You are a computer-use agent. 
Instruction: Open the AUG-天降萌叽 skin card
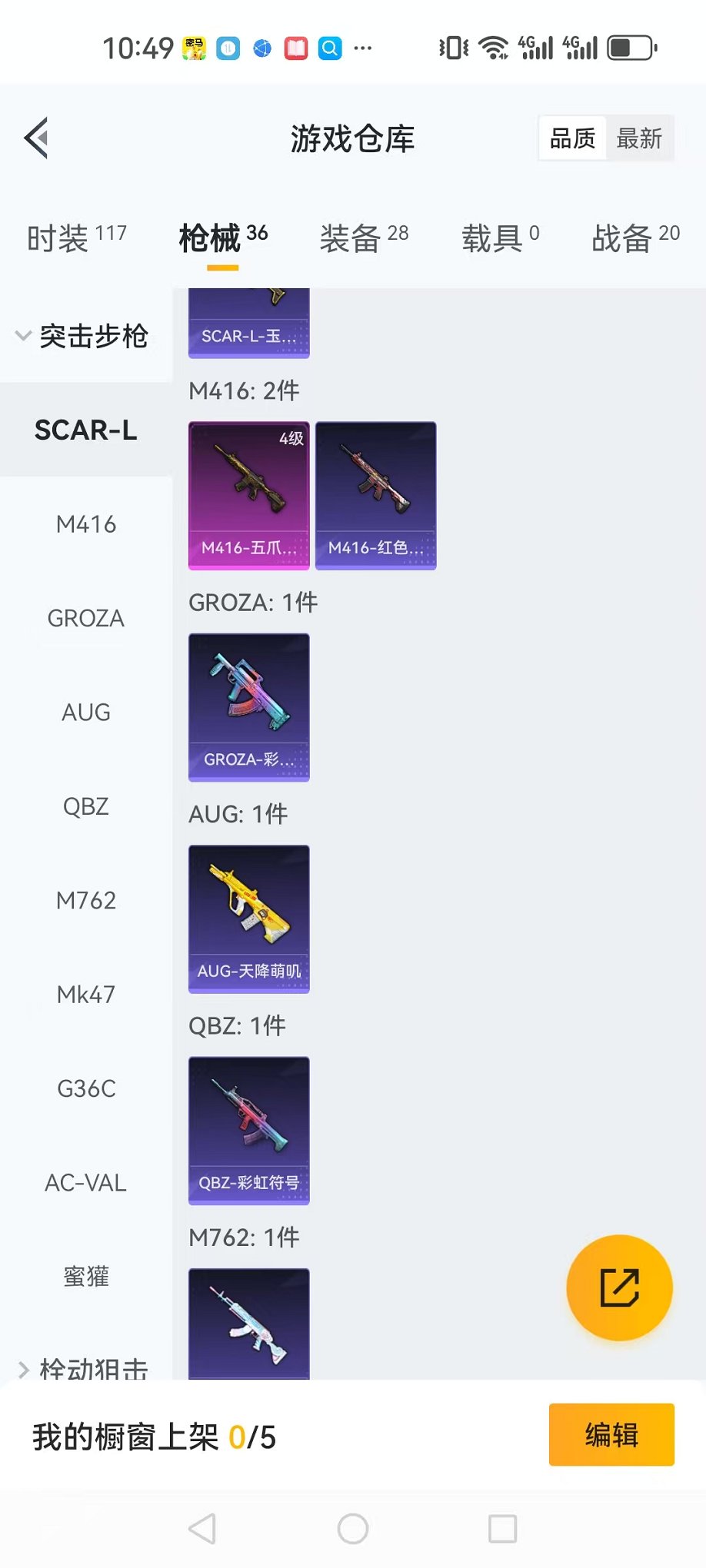tap(249, 919)
